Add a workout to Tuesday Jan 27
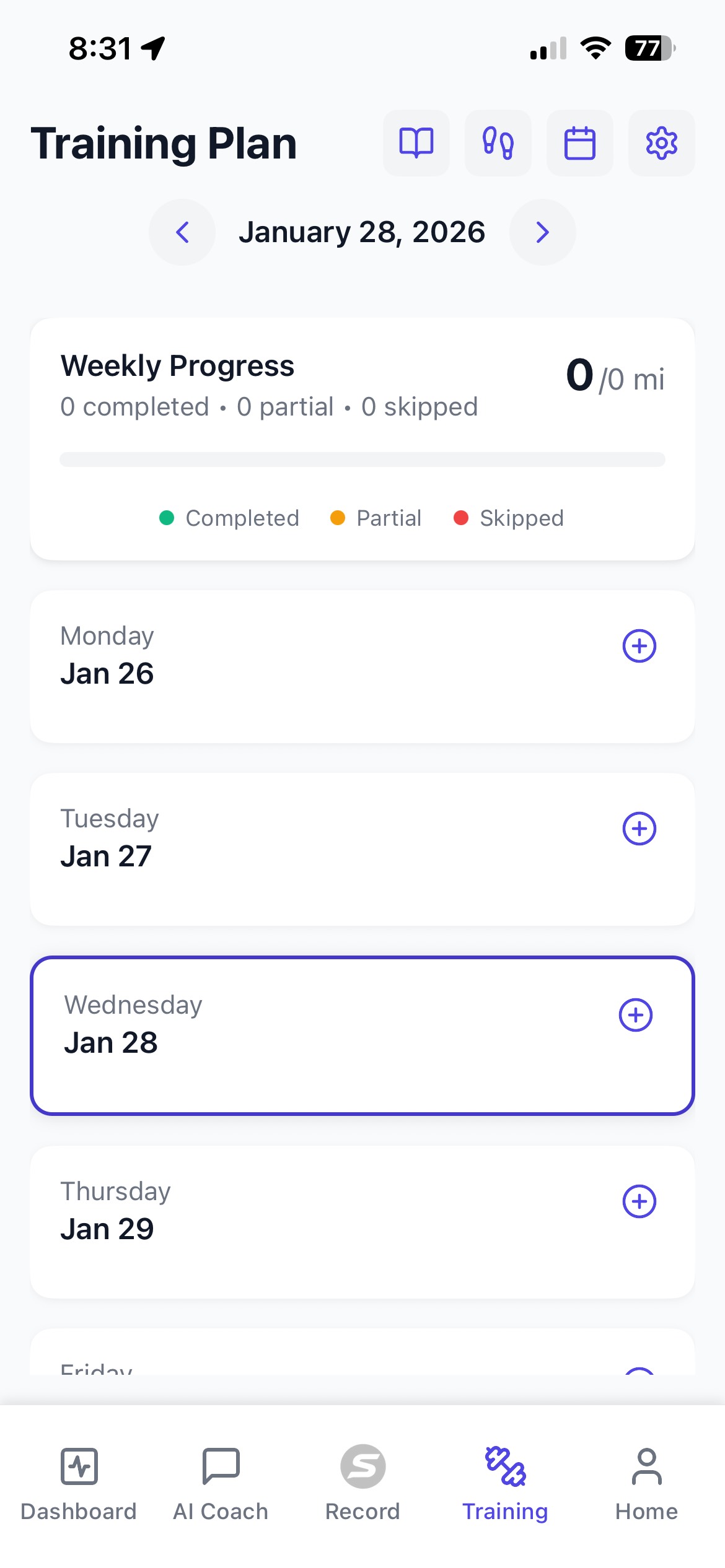 [639, 828]
